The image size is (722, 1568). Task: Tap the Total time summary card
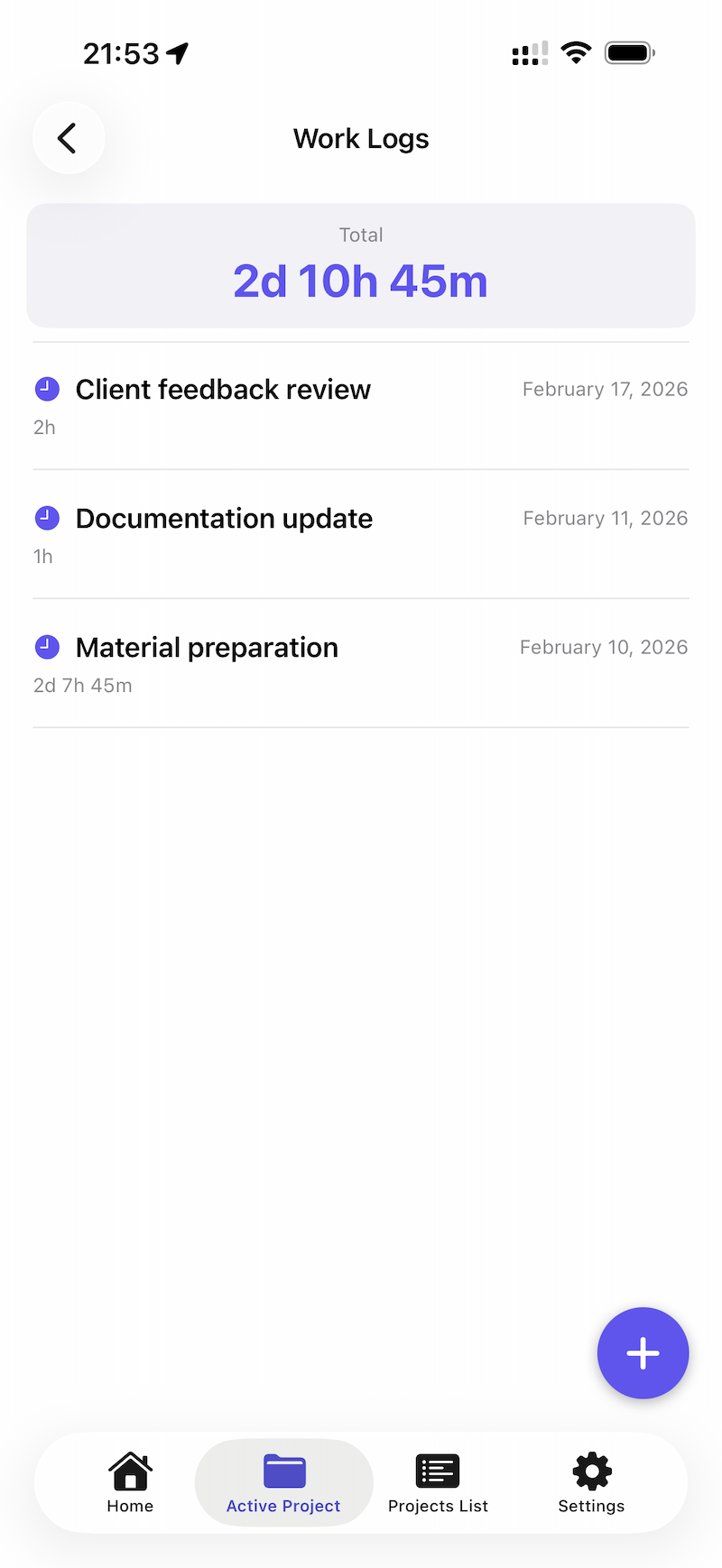361,265
